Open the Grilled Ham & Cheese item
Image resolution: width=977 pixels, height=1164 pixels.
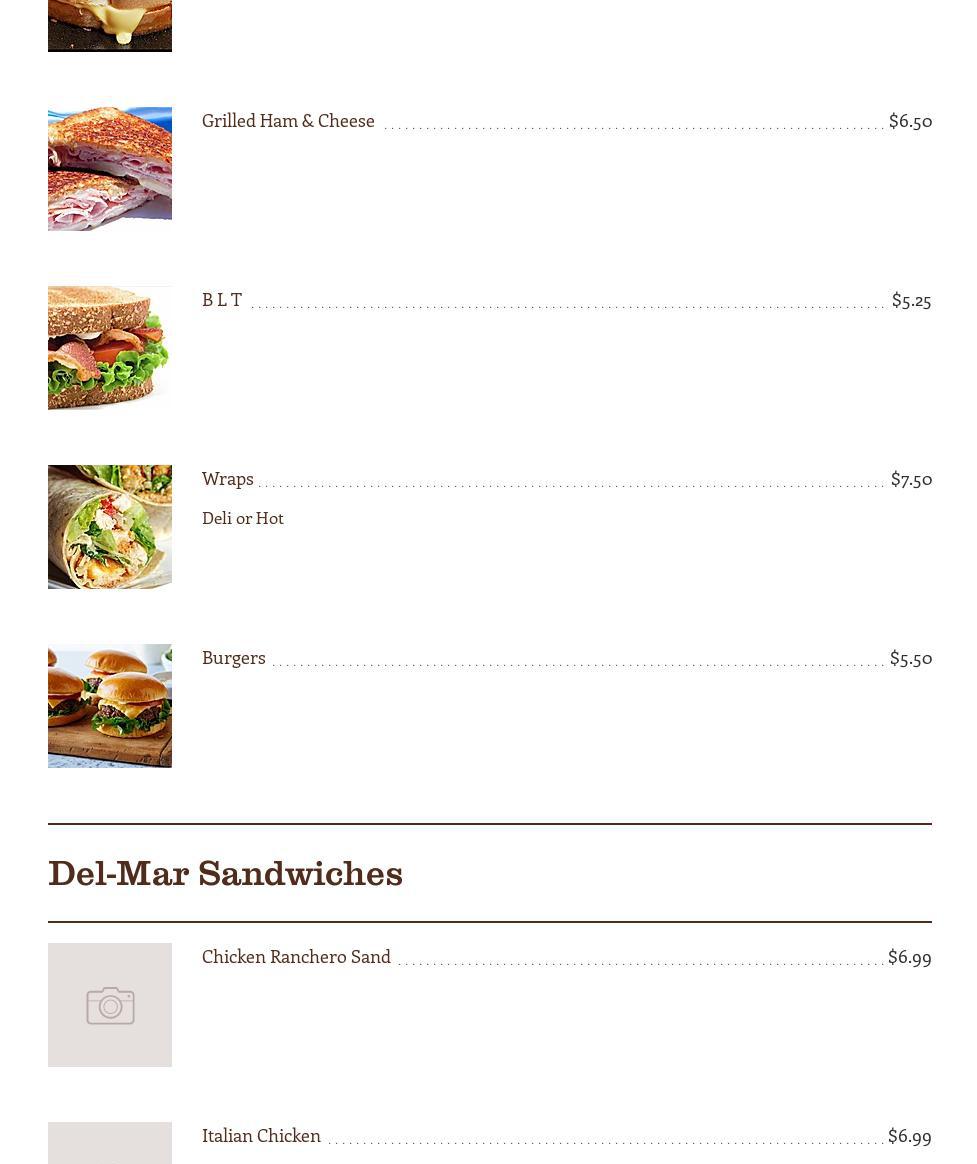click(x=288, y=121)
